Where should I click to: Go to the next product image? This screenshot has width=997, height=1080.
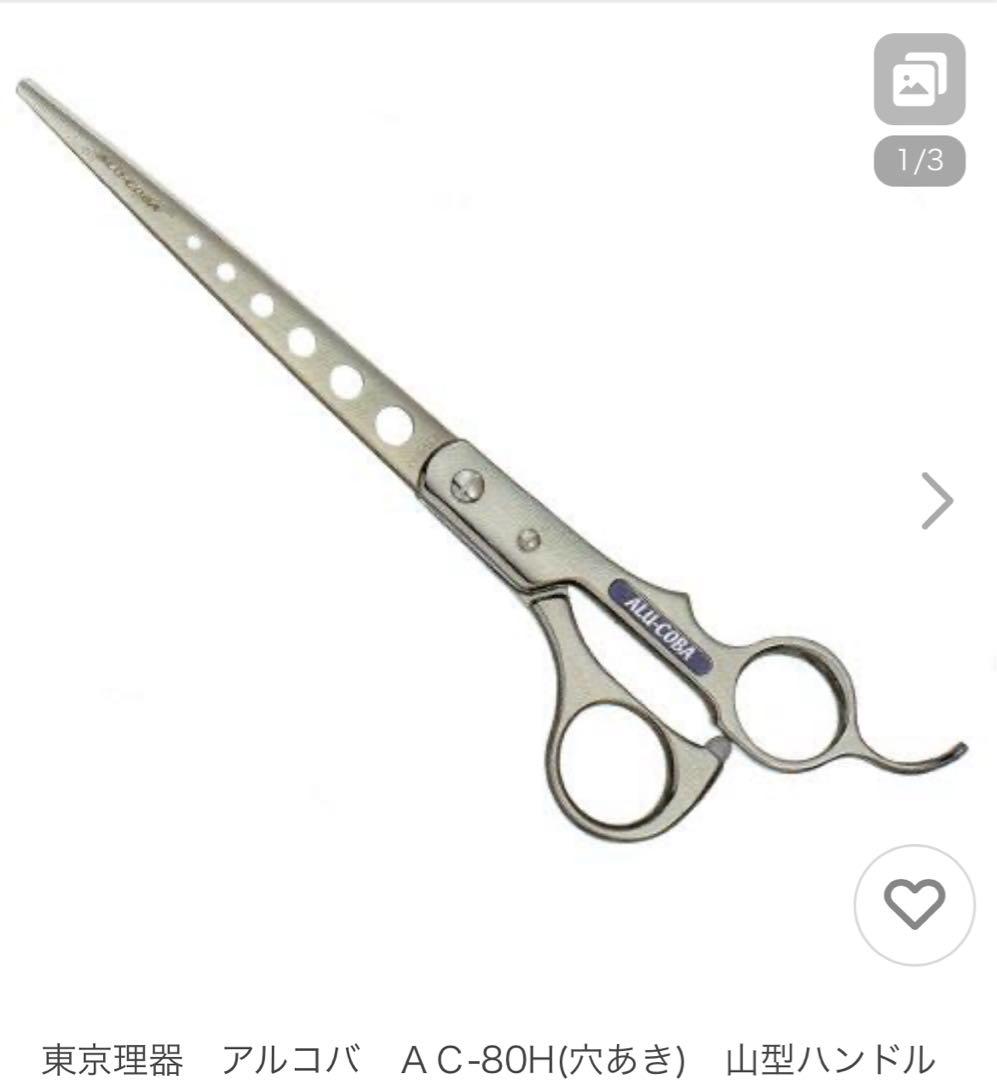937,501
